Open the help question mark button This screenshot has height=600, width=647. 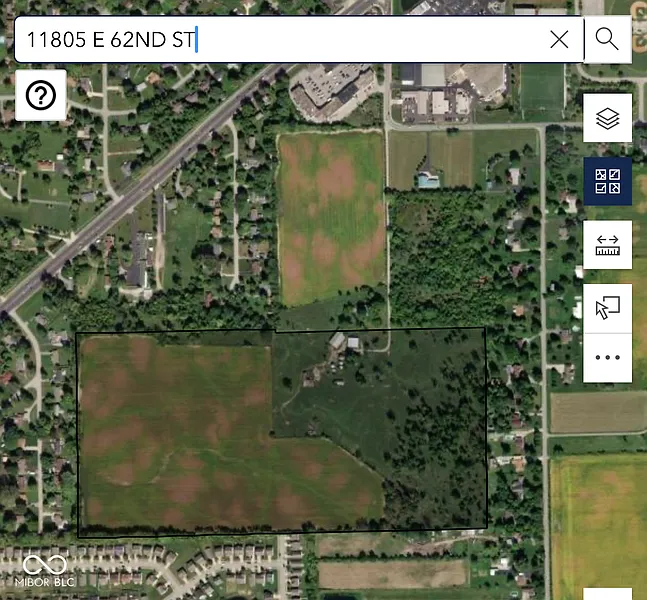[41, 95]
